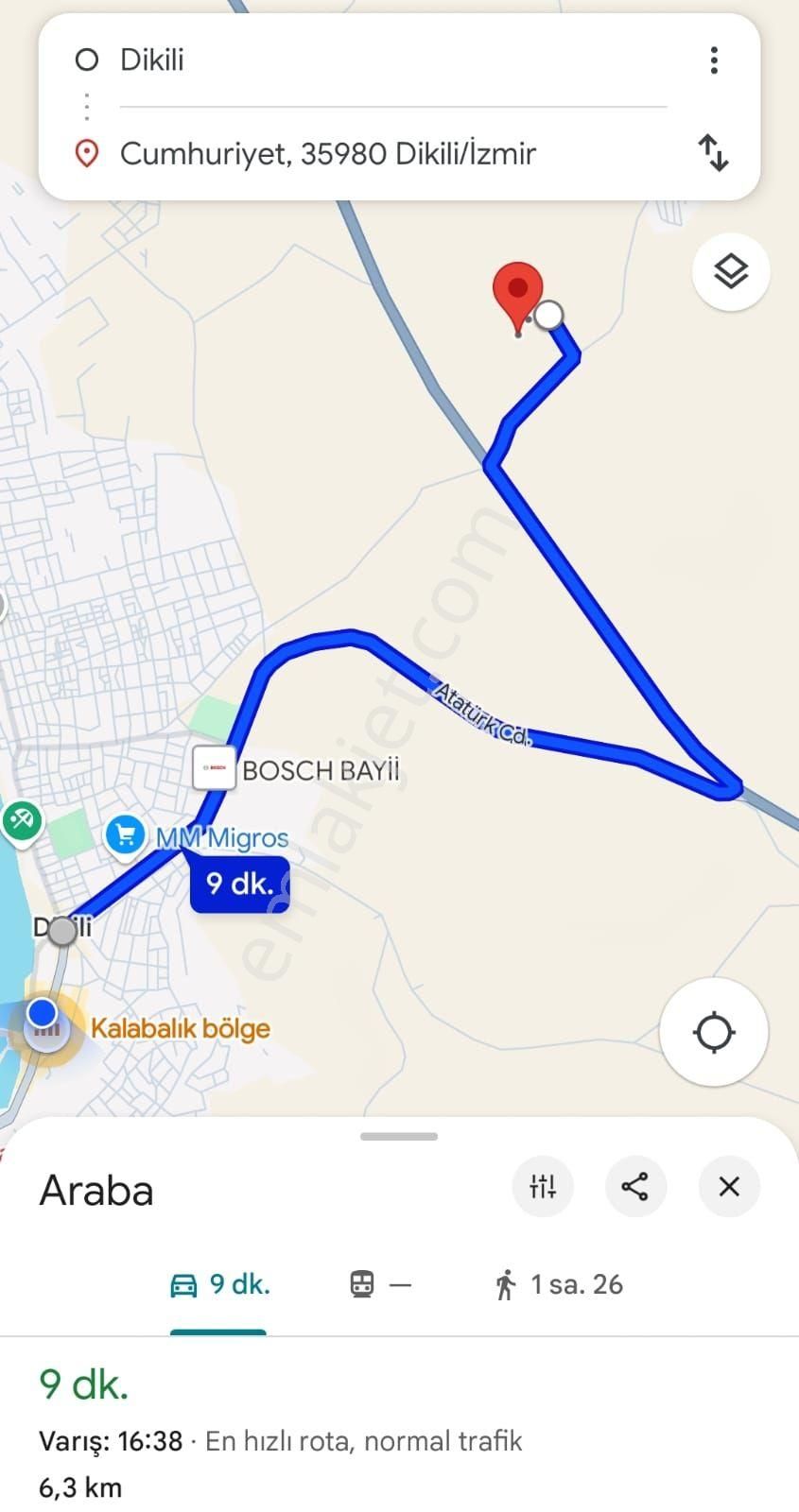Share the current route
This screenshot has height=1512, width=799.
(x=635, y=1187)
